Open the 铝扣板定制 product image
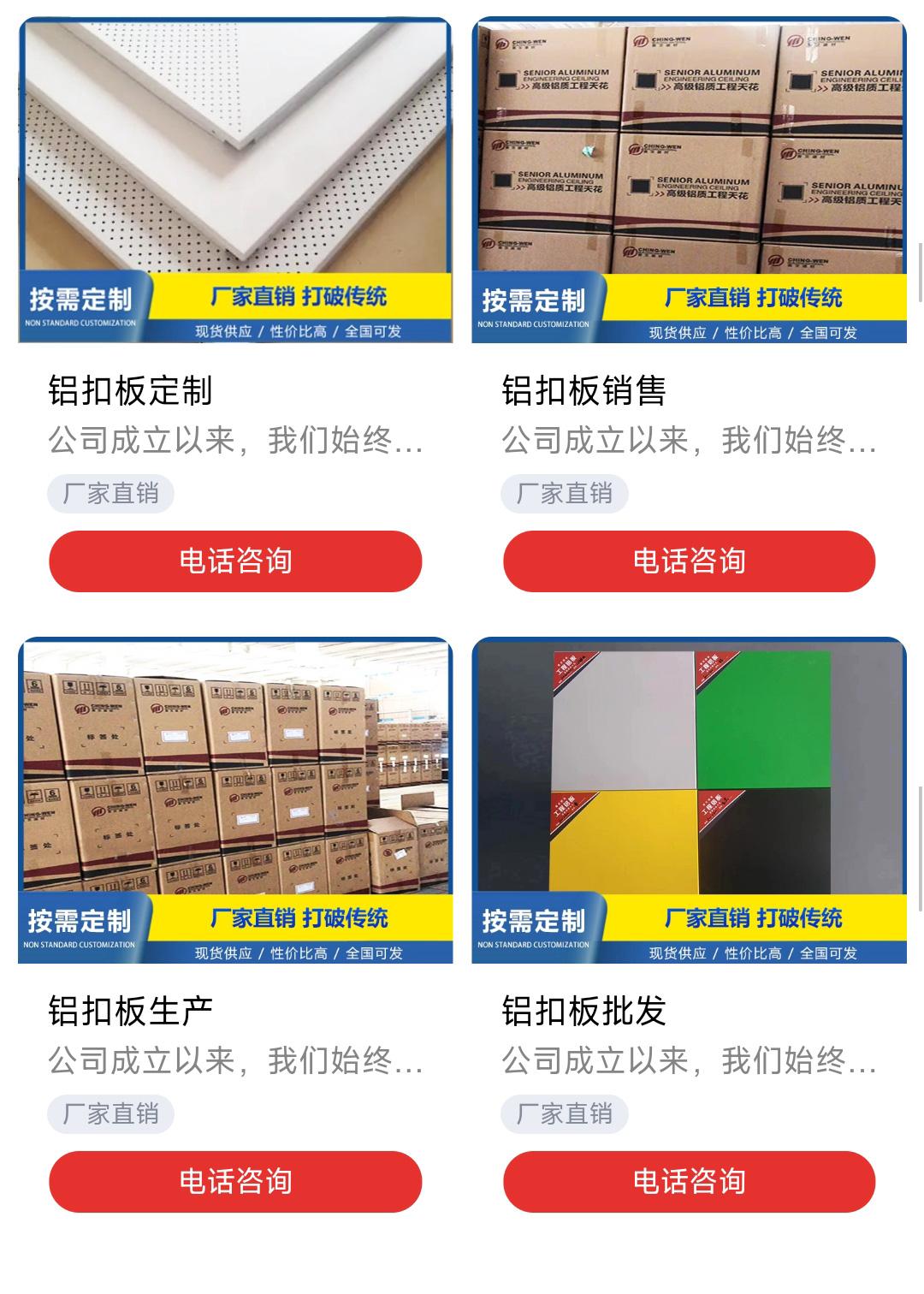 [235, 180]
